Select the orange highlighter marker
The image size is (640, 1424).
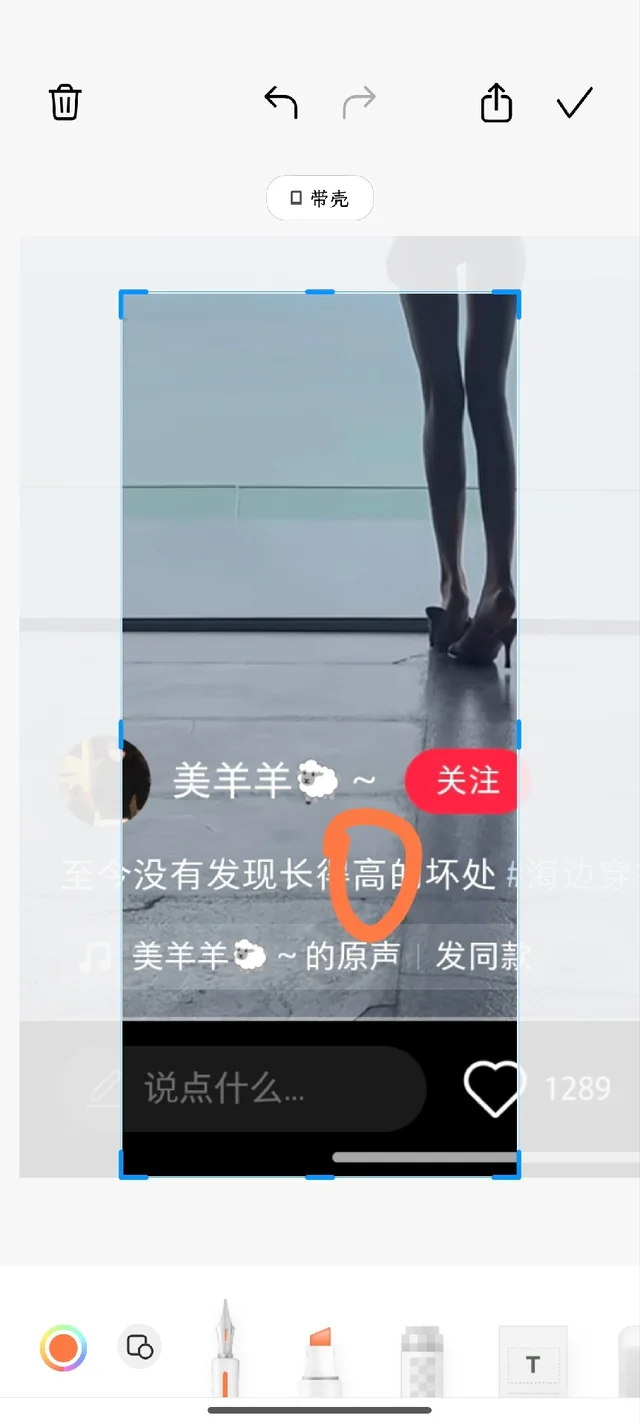320,1358
